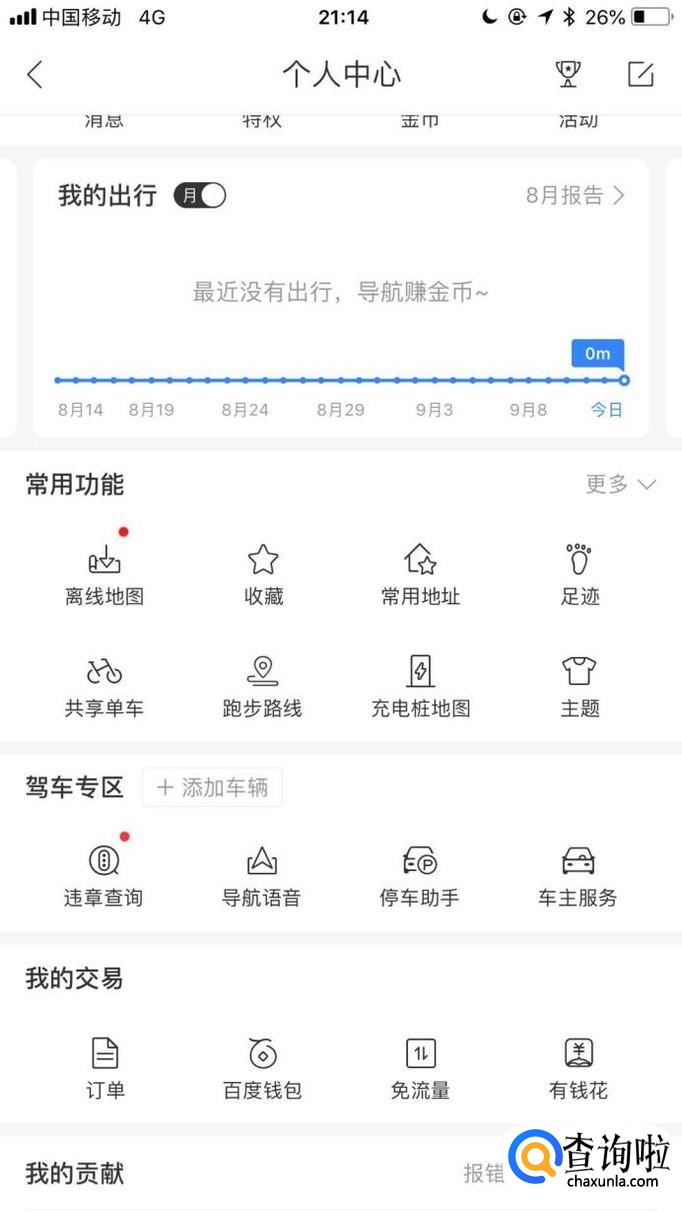Image resolution: width=682 pixels, height=1212 pixels.
Task: Toggle the 月 switch in 我的出行
Action: tap(200, 195)
